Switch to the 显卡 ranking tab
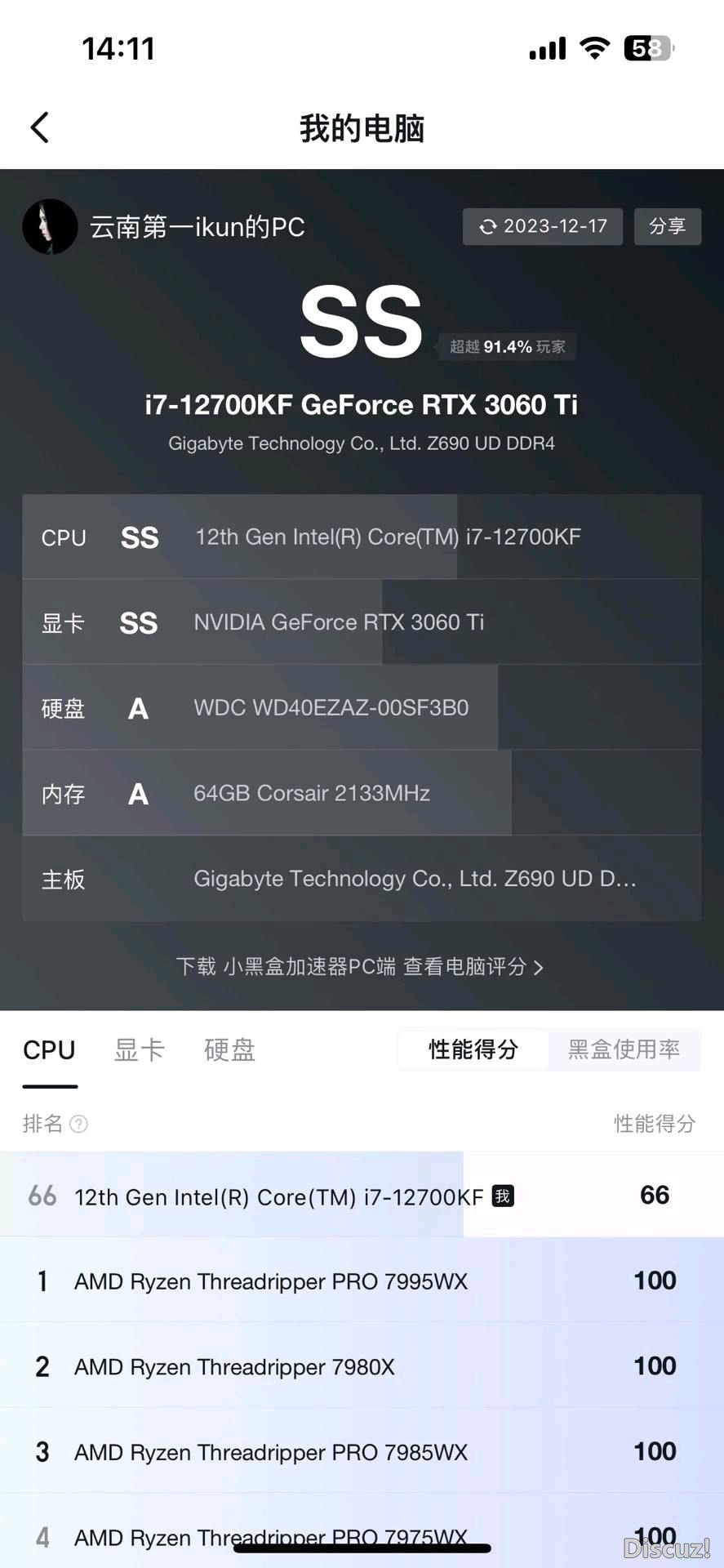The image size is (724, 1568). coord(139,1050)
